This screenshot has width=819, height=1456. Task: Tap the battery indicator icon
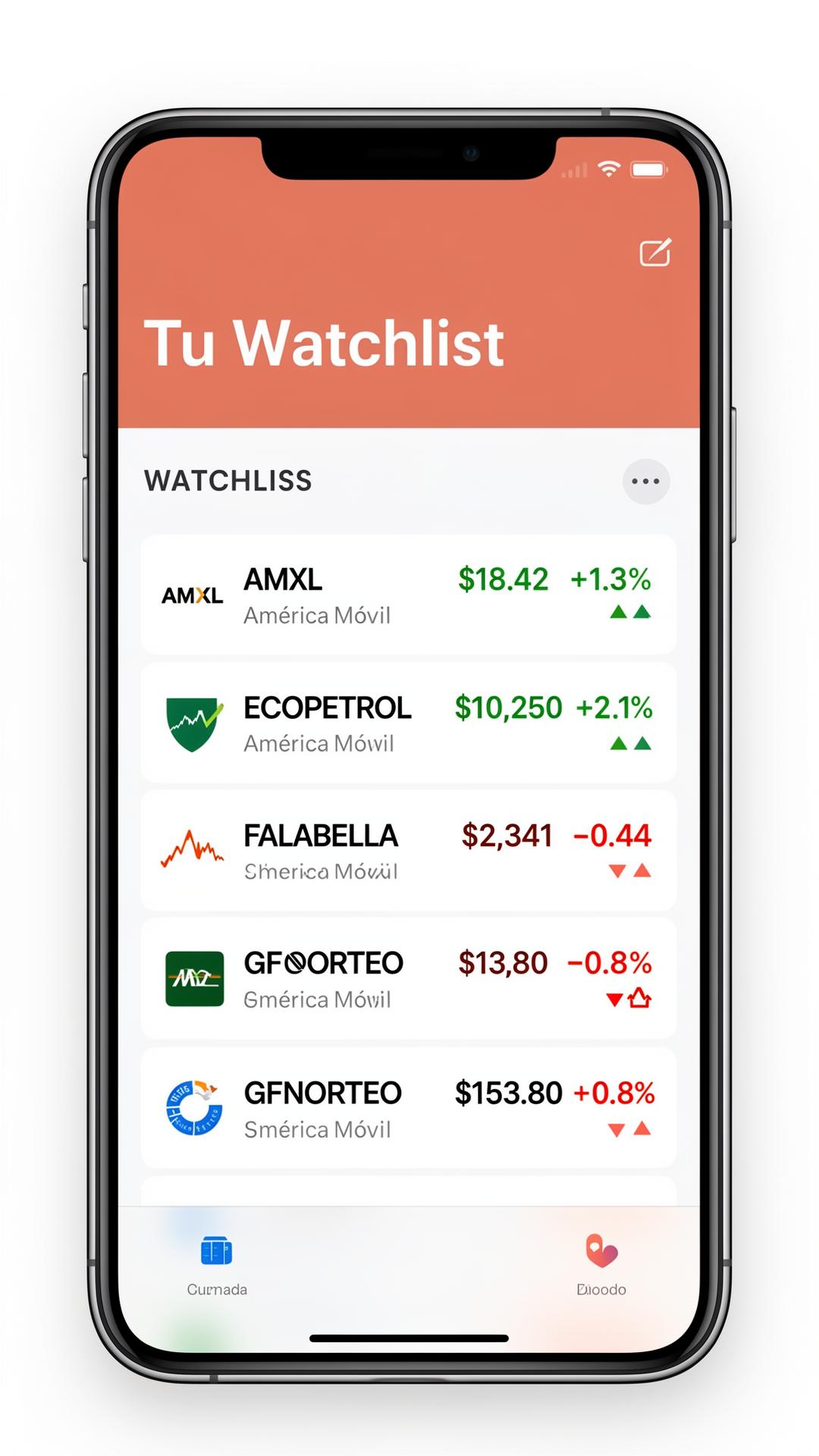(651, 171)
